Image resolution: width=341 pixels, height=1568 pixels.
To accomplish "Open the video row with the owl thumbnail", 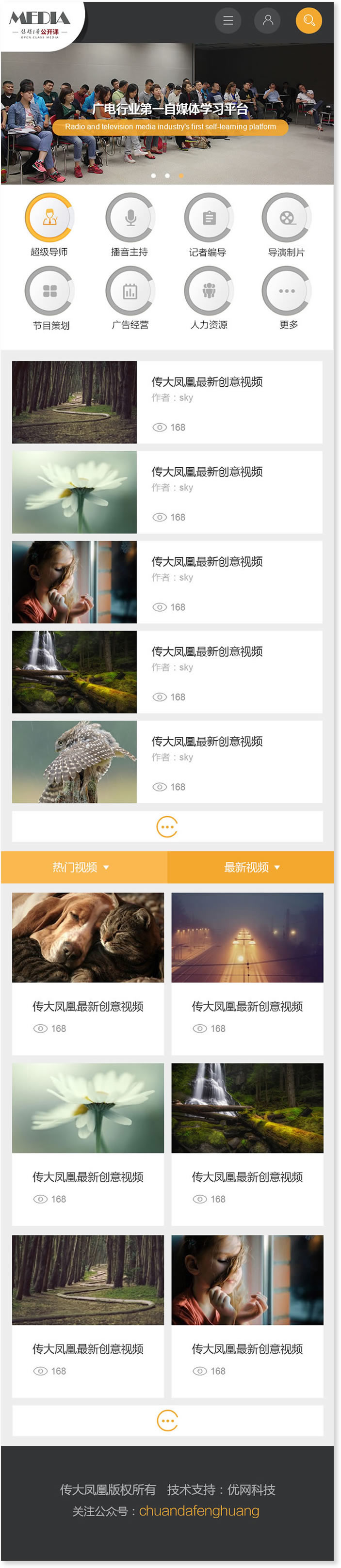I will [167, 761].
